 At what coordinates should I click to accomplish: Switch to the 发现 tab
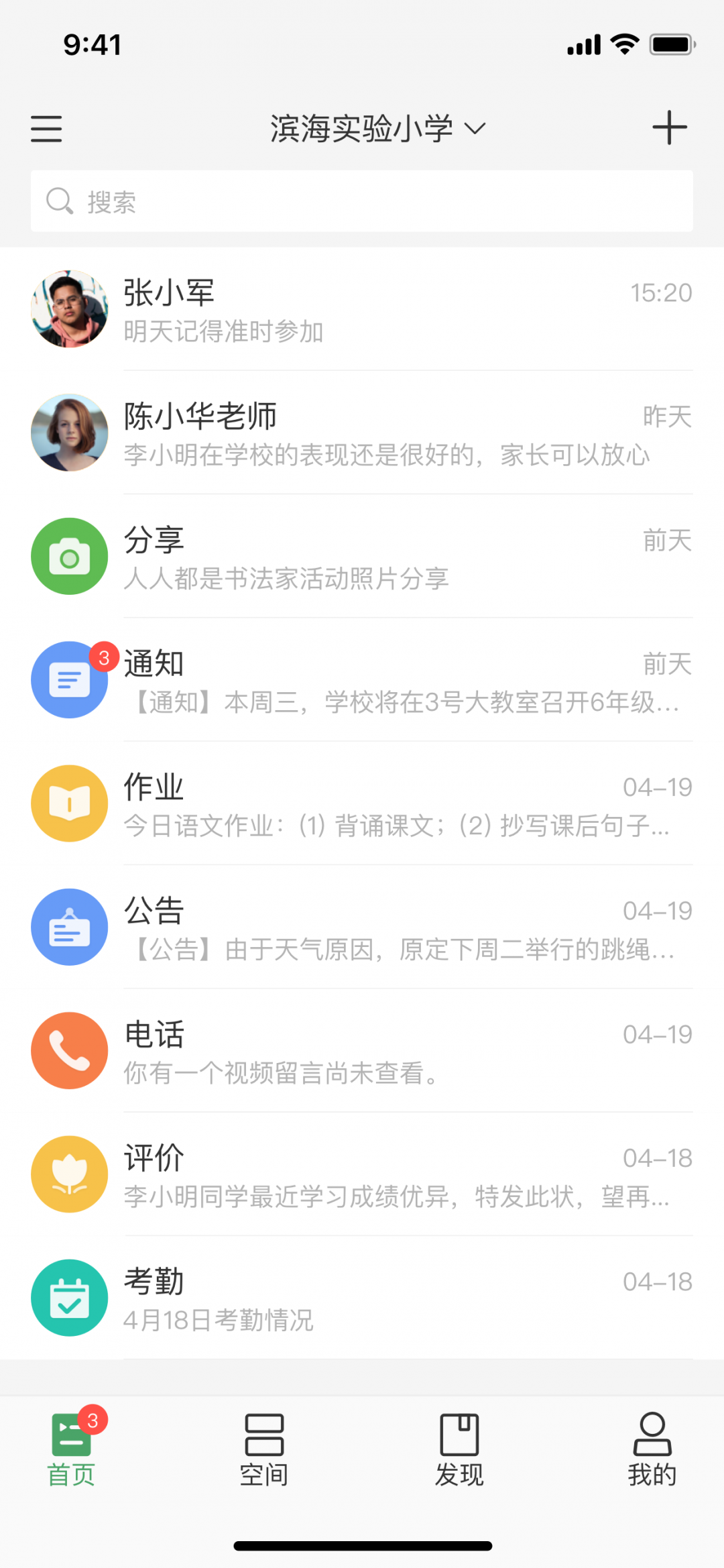[x=459, y=1450]
